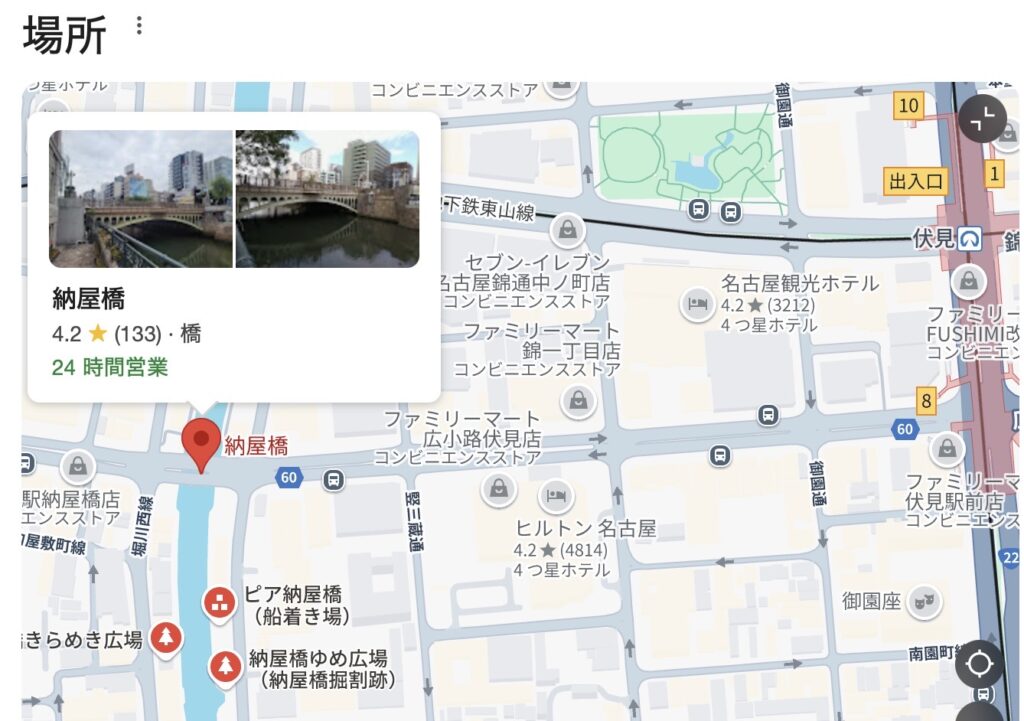The height and width of the screenshot is (721, 1024).
Task: Collapse the map with the corner icon
Action: click(982, 119)
